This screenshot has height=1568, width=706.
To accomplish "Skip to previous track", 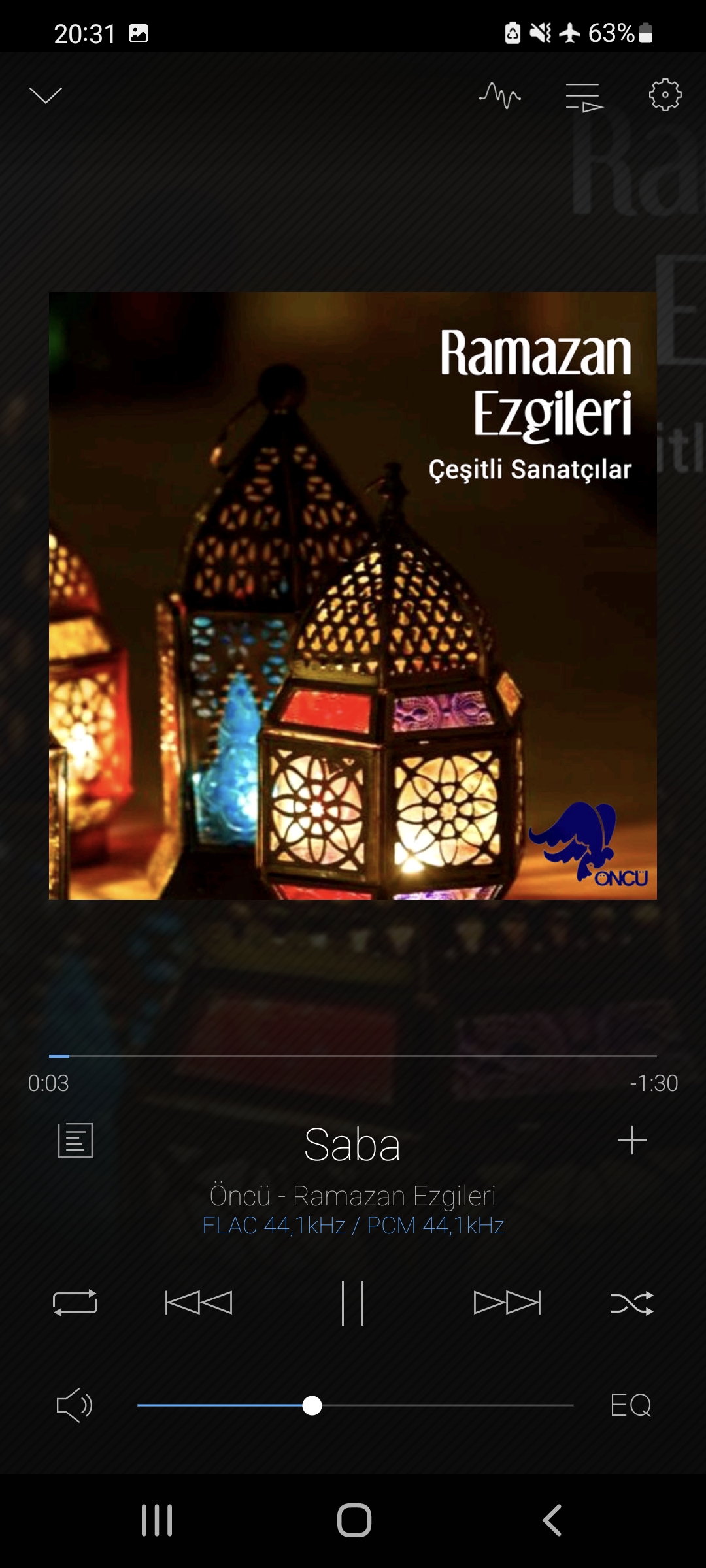I will click(x=199, y=1302).
